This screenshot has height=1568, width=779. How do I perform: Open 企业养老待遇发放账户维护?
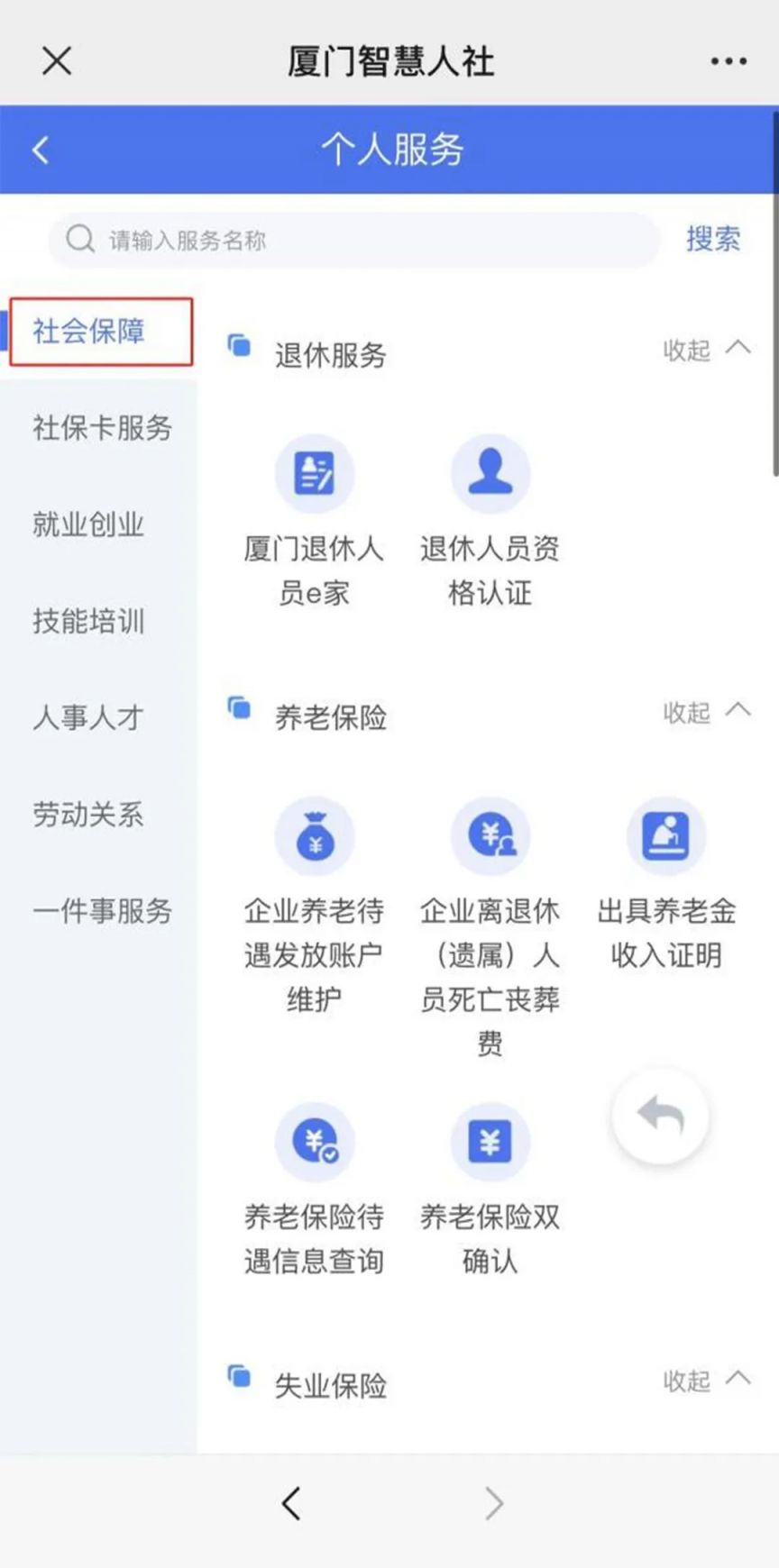pos(314,901)
